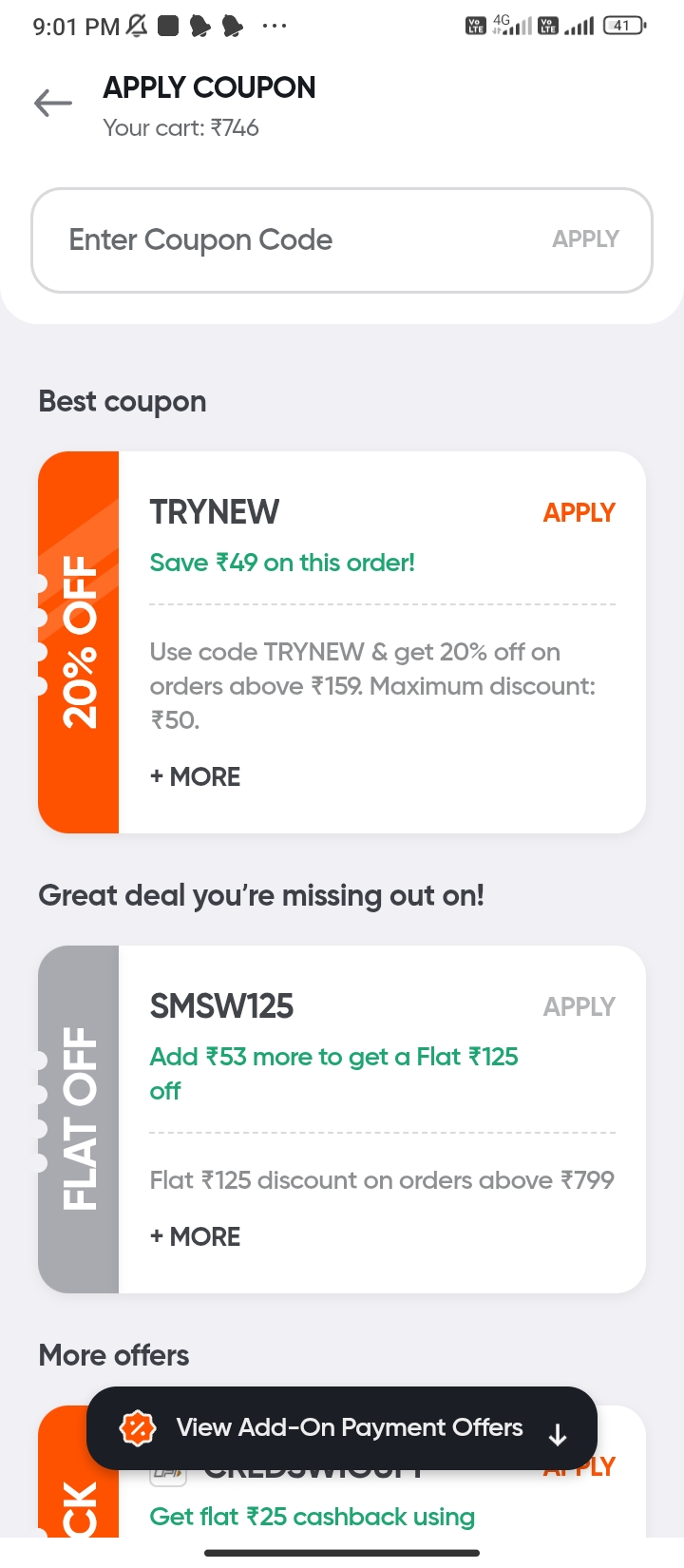The width and height of the screenshot is (684, 1568).
Task: Click the down arrow on payment offers pill
Action: tap(558, 1431)
